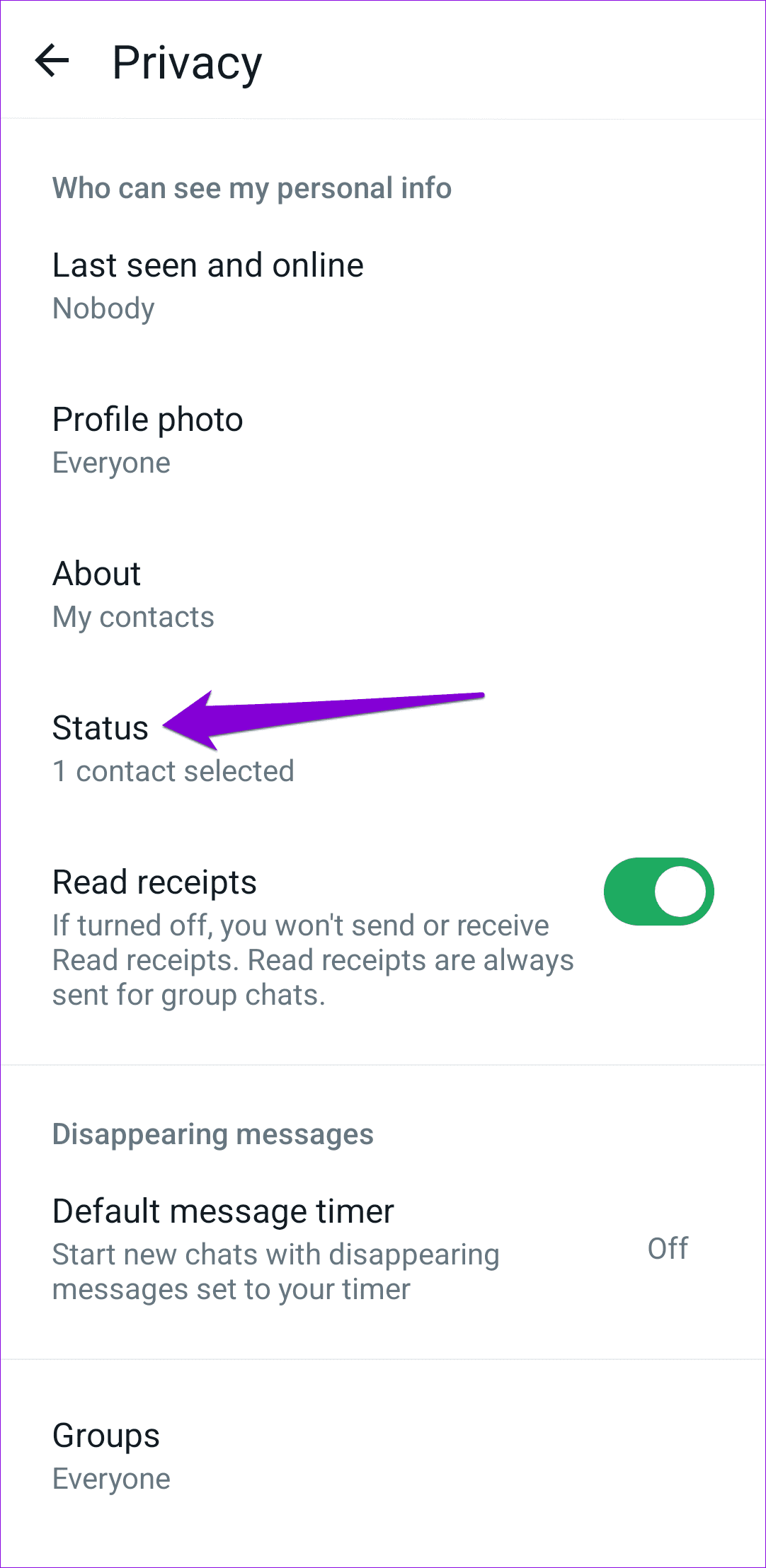
Task: Click the Privacy screen title
Action: pyautogui.click(x=187, y=61)
